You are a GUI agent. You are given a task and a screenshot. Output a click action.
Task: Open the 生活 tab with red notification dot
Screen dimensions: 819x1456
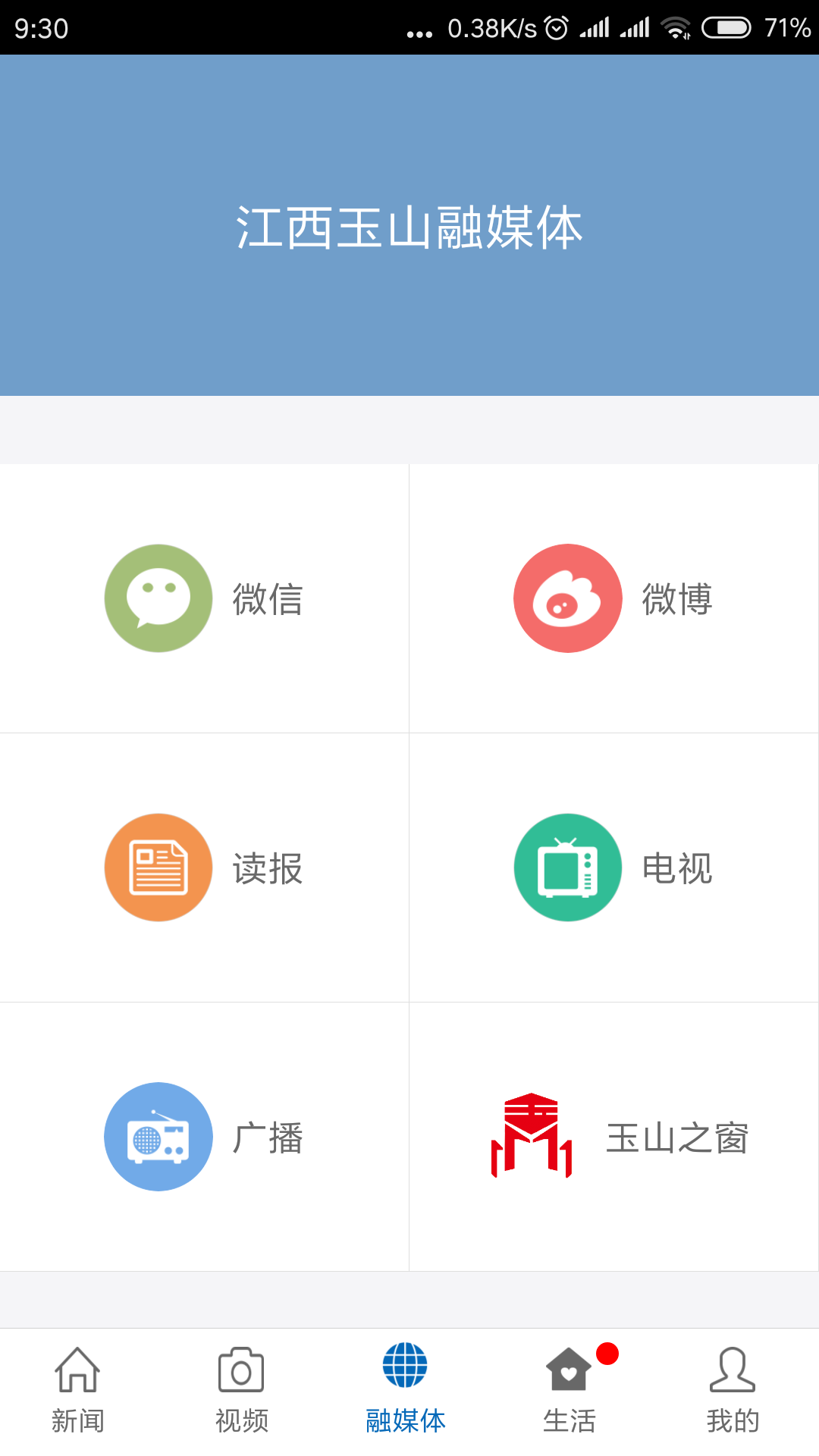point(569,1417)
